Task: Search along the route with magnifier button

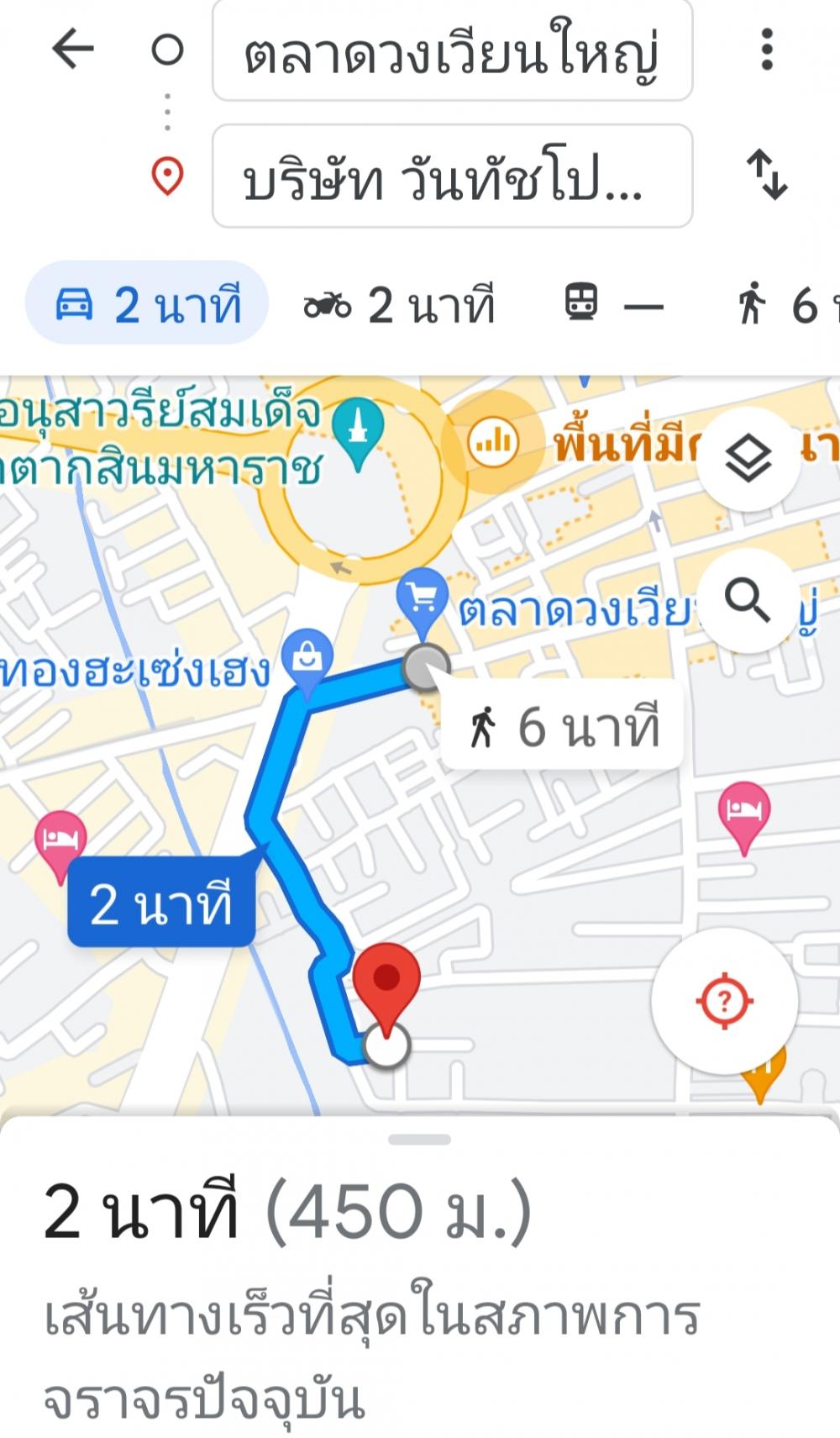Action: tap(748, 600)
